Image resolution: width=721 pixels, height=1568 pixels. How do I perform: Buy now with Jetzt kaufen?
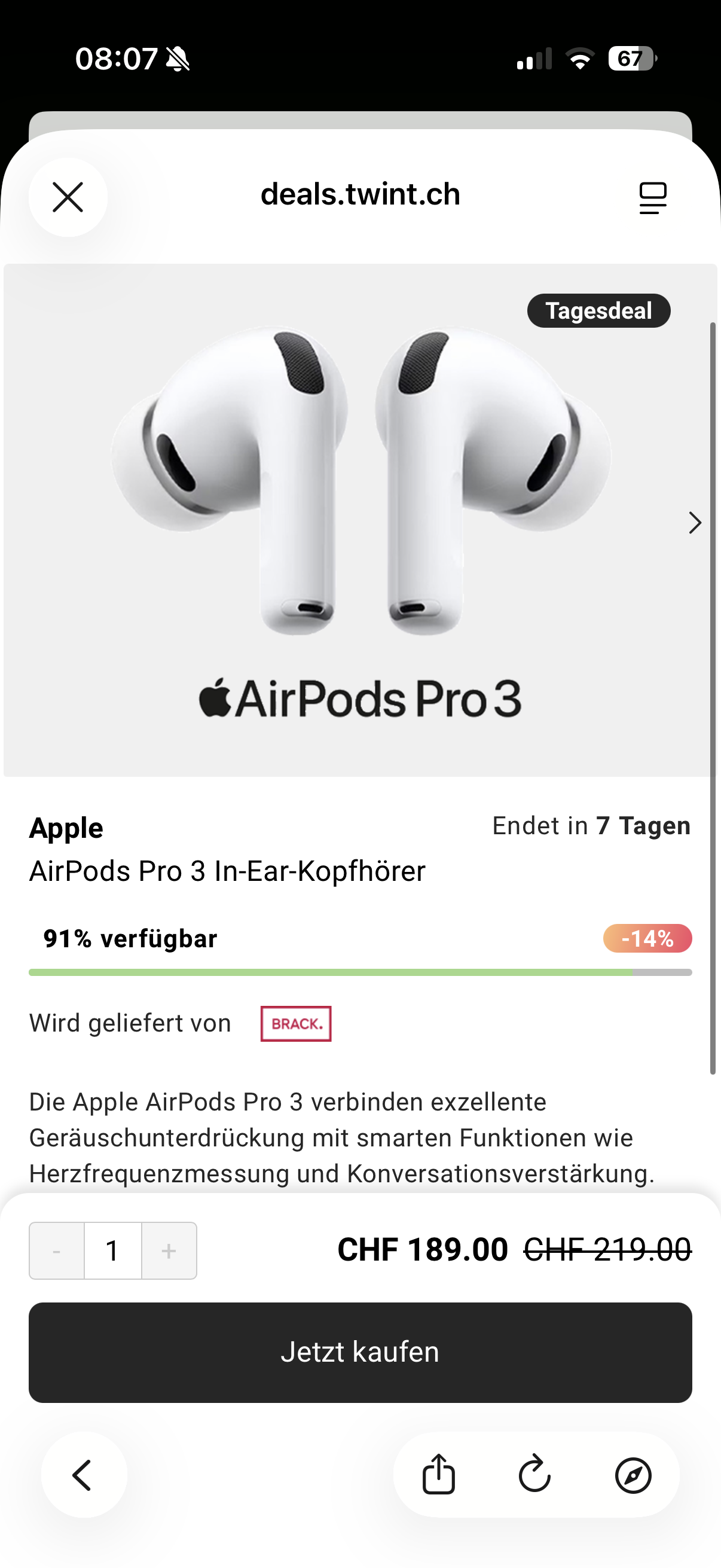pos(360,1352)
